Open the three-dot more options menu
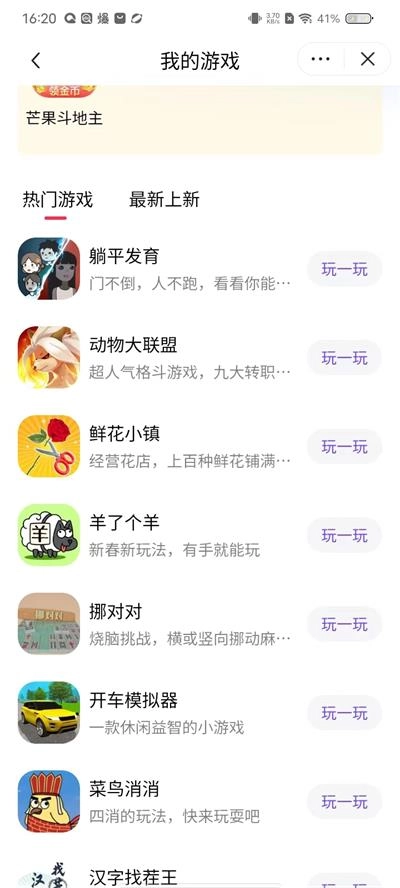The image size is (400, 888). [x=321, y=59]
